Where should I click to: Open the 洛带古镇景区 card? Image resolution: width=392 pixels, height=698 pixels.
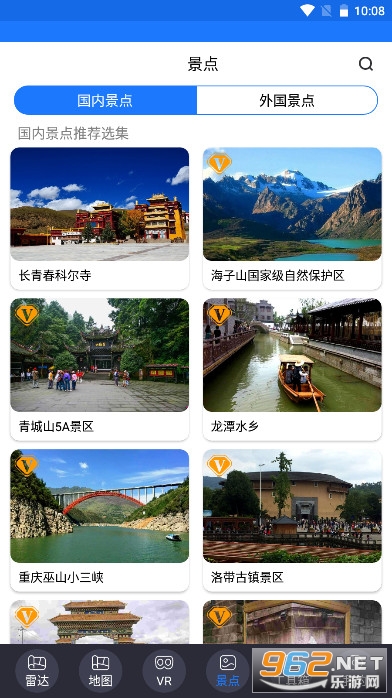pos(292,520)
